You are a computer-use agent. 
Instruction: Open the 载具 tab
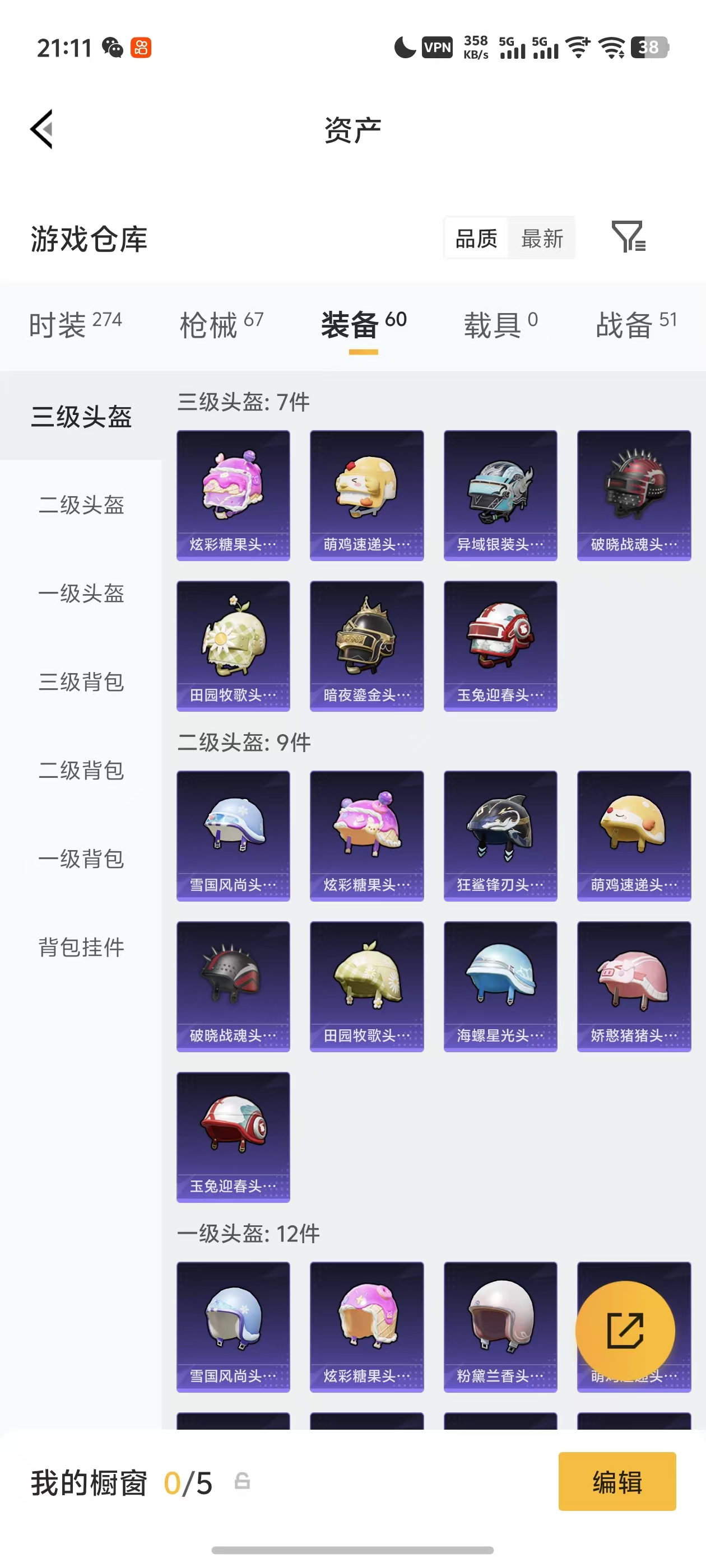click(x=500, y=324)
